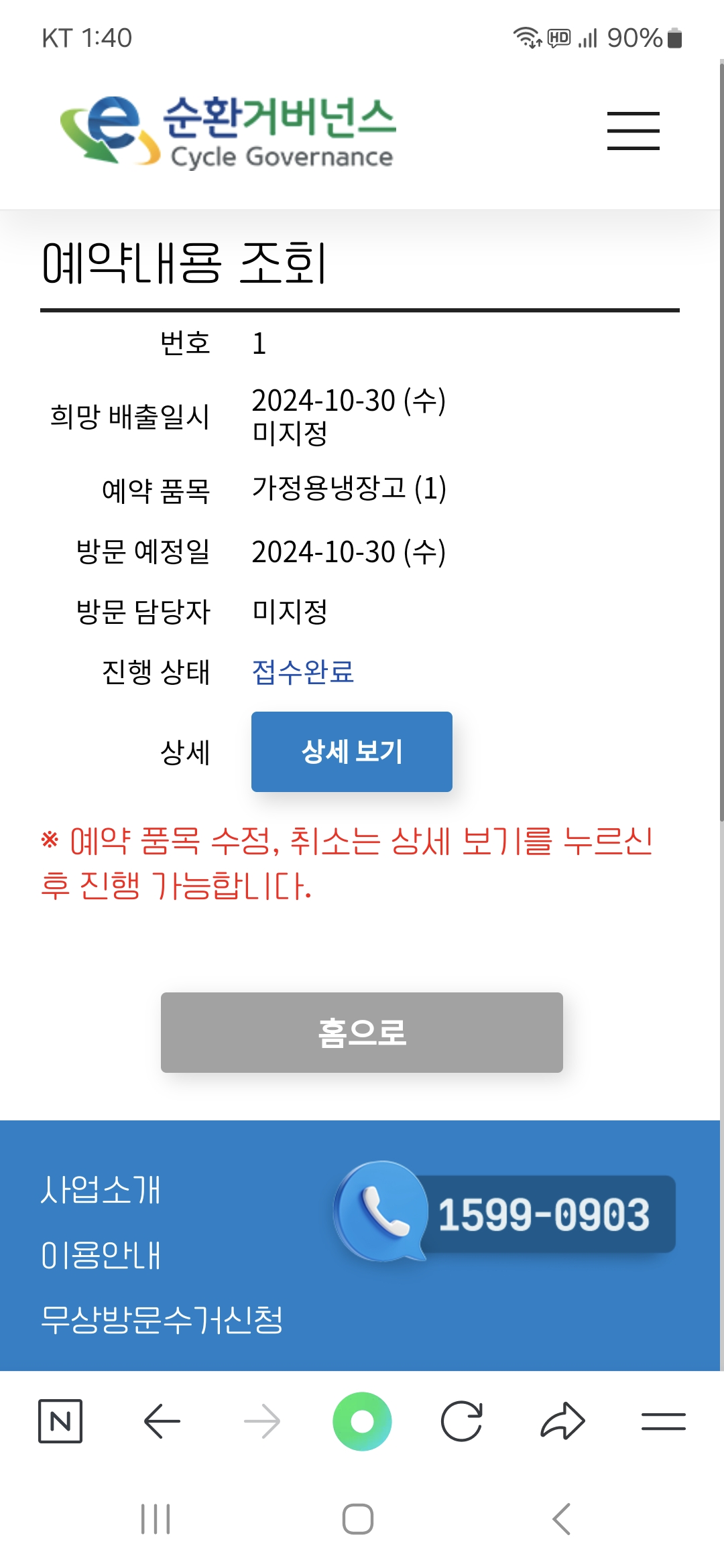Viewport: 724px width, 1568px height.
Task: Open the browser's bottom menu
Action: point(663,1421)
